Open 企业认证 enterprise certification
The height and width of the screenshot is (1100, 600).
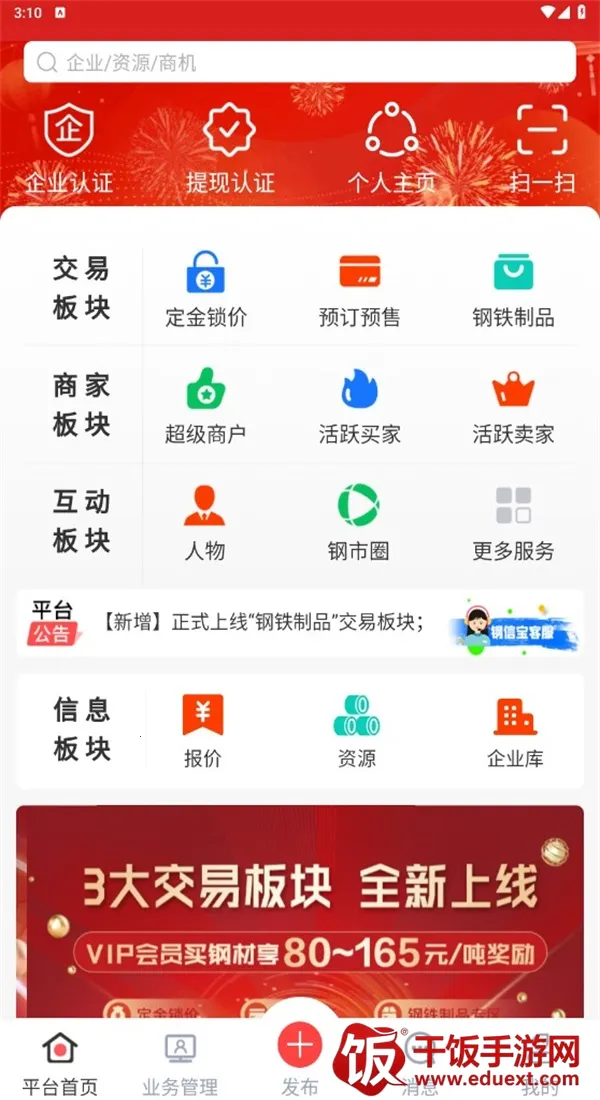pyautogui.click(x=68, y=148)
